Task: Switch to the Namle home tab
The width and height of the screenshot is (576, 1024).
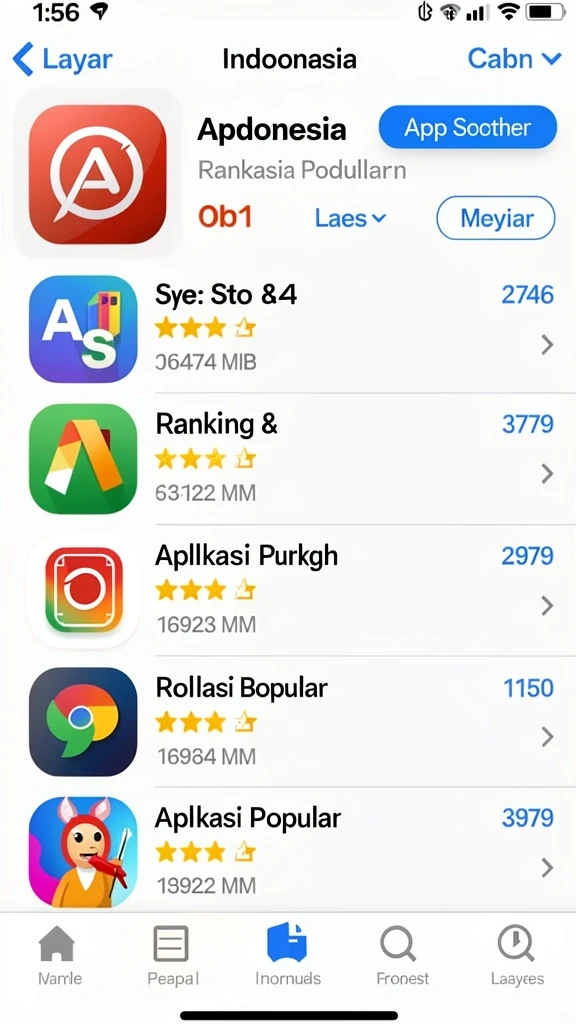Action: click(59, 956)
